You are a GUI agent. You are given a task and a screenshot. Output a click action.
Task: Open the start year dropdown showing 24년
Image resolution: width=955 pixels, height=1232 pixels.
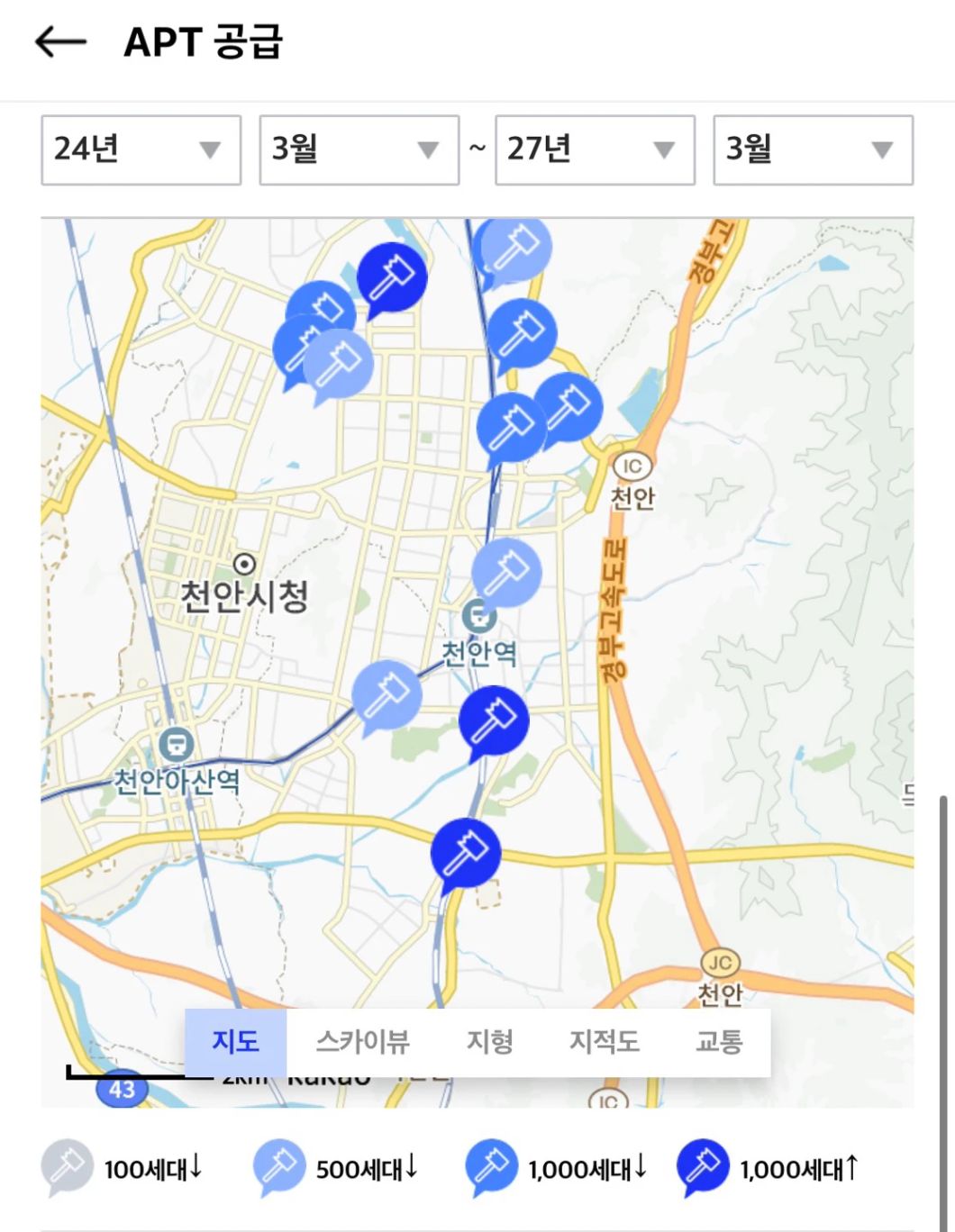141,149
